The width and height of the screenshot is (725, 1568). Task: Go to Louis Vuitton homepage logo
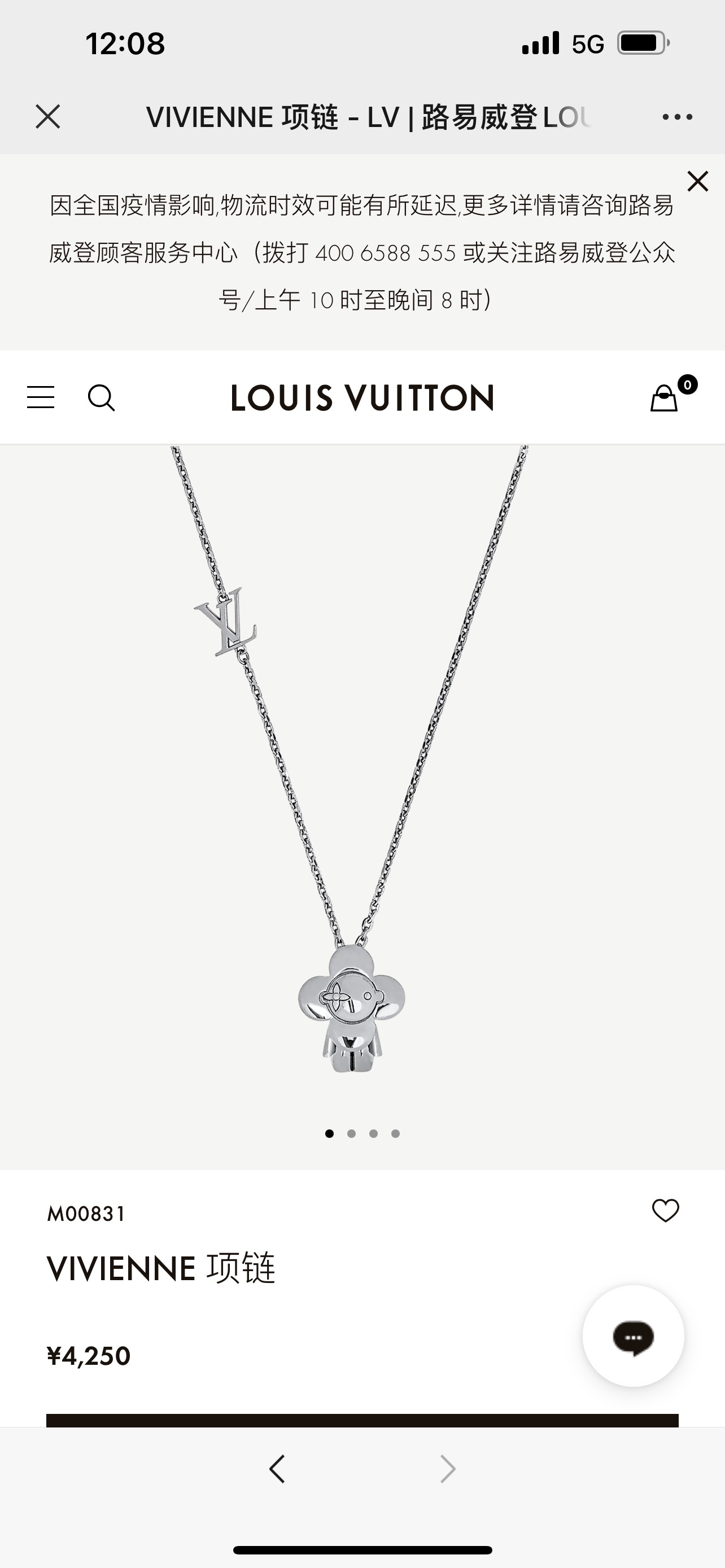(362, 398)
